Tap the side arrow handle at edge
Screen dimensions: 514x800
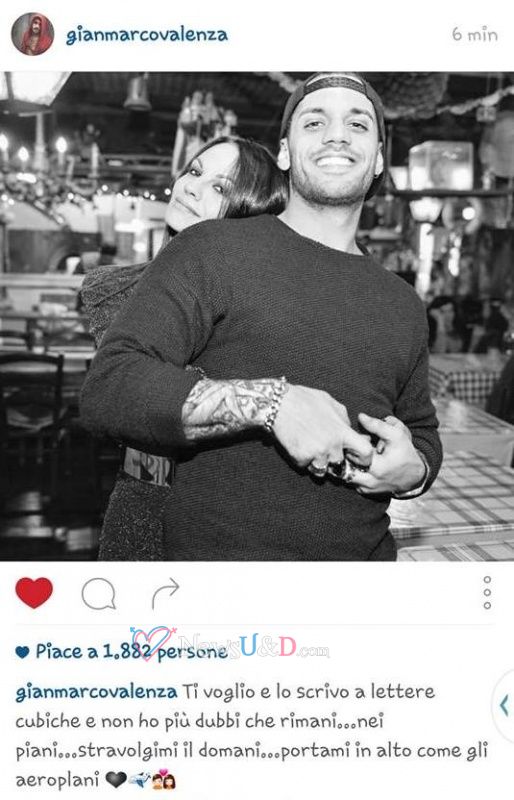coord(504,706)
